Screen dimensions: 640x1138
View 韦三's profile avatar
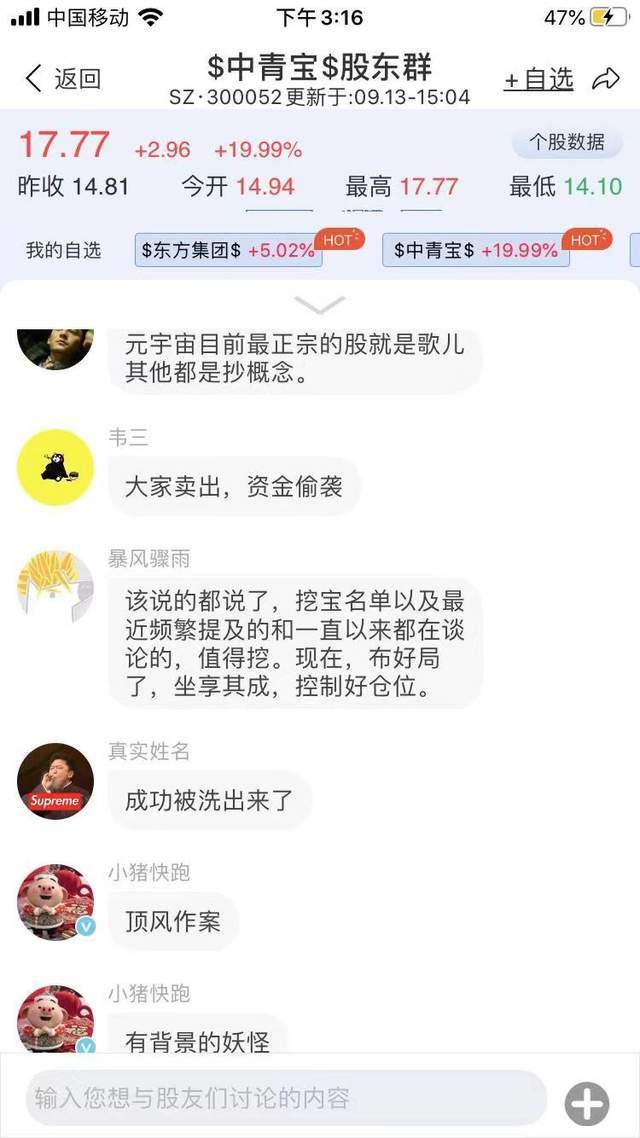coord(56,467)
